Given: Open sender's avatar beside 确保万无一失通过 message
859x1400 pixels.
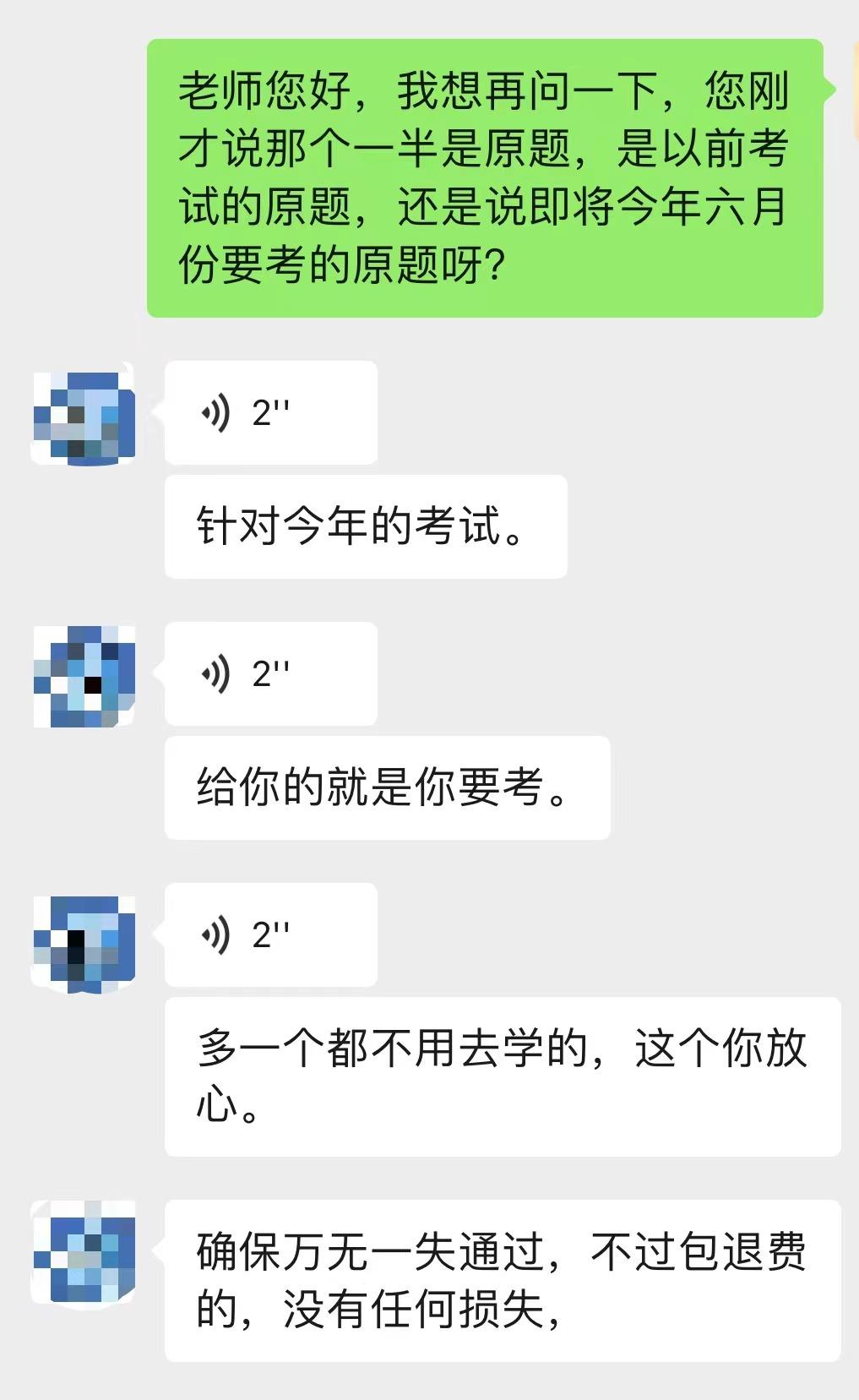Looking at the screenshot, I should [x=84, y=1254].
